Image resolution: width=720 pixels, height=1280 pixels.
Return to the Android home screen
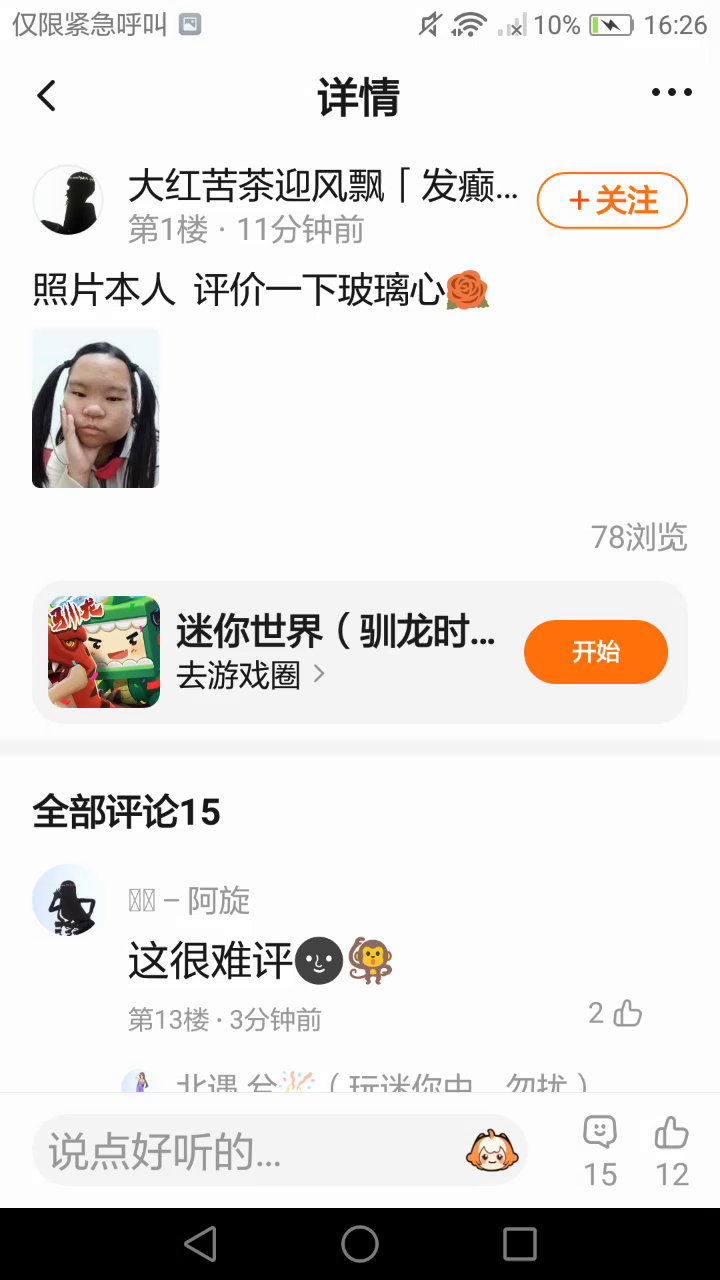point(360,1244)
